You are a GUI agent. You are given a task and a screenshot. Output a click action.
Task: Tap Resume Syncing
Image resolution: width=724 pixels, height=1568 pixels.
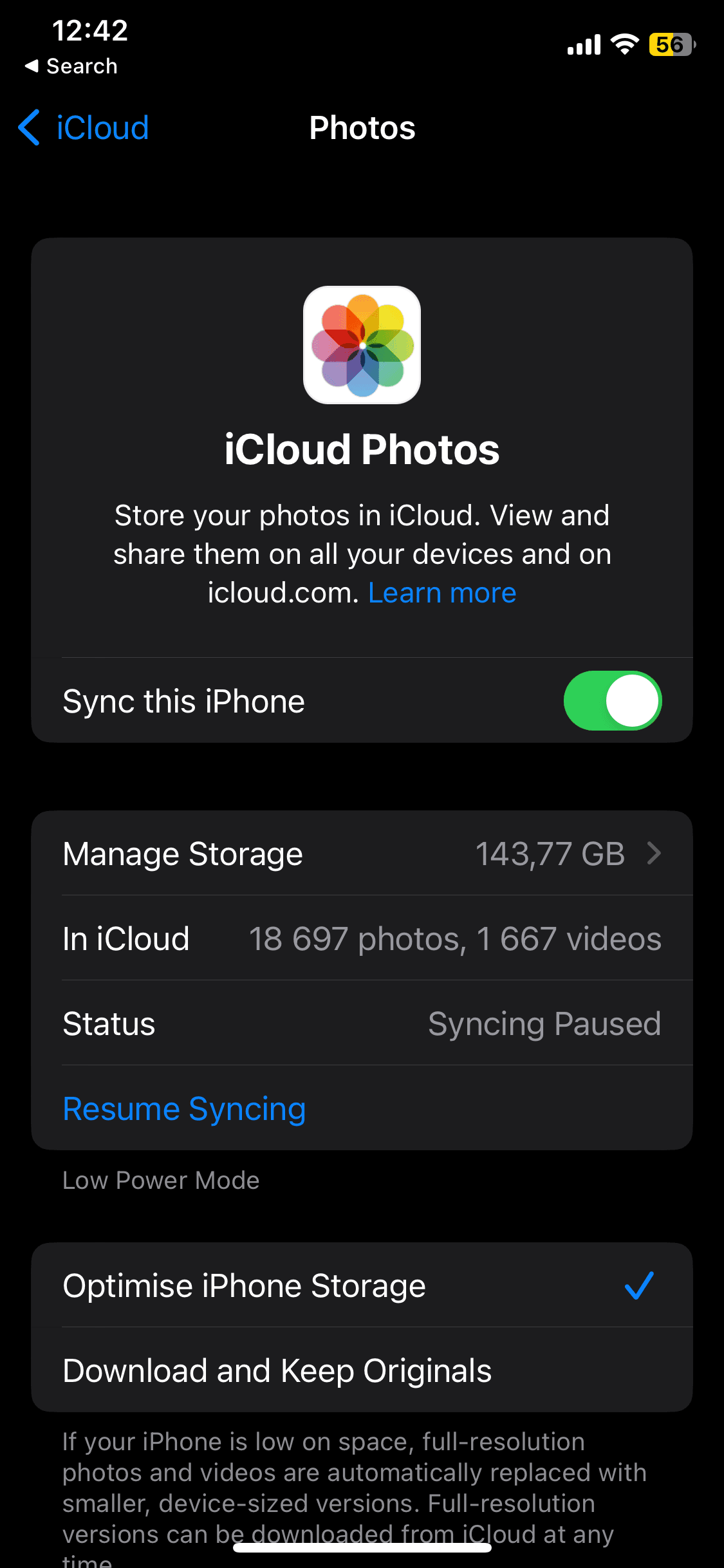click(184, 1108)
